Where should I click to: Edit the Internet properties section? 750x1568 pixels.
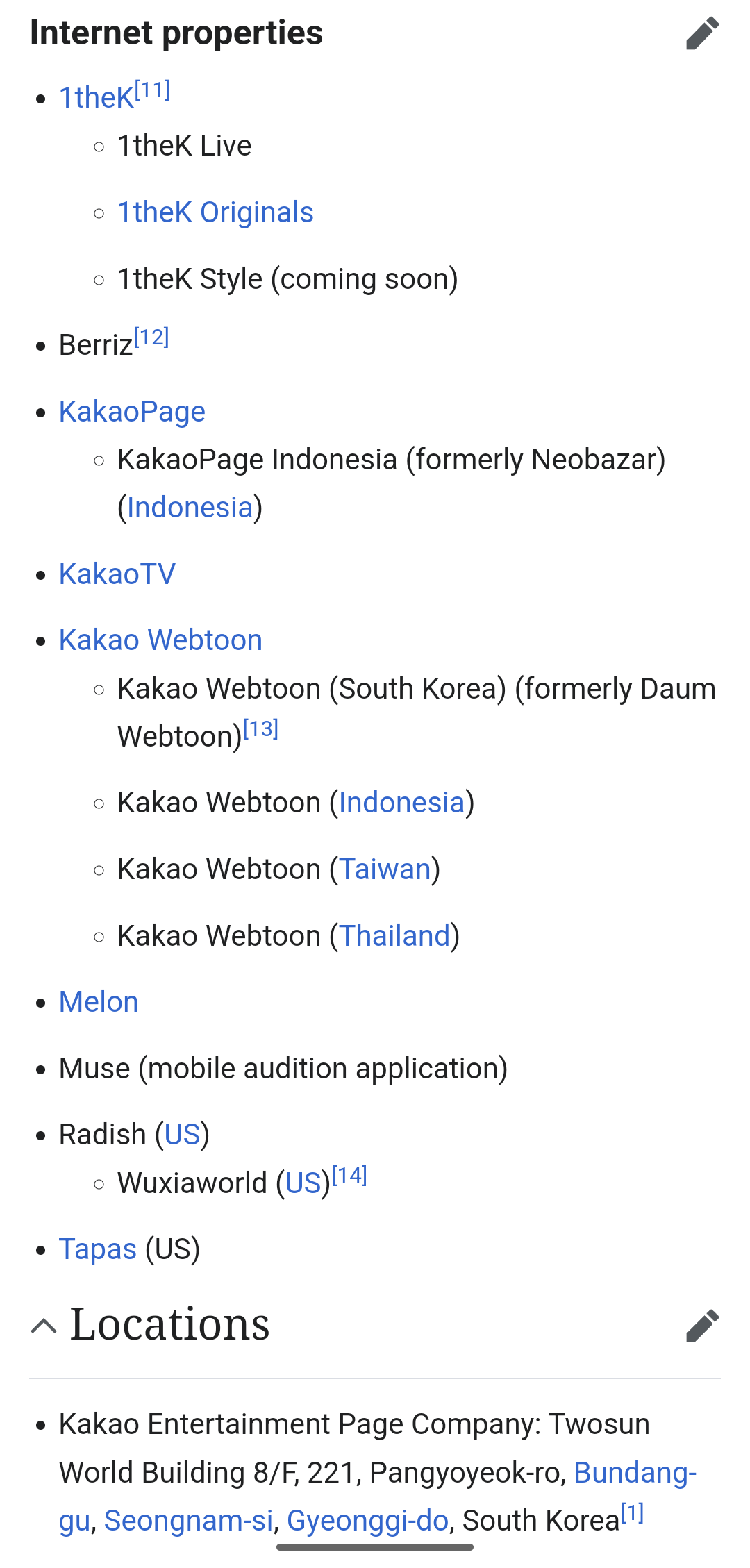(x=702, y=33)
